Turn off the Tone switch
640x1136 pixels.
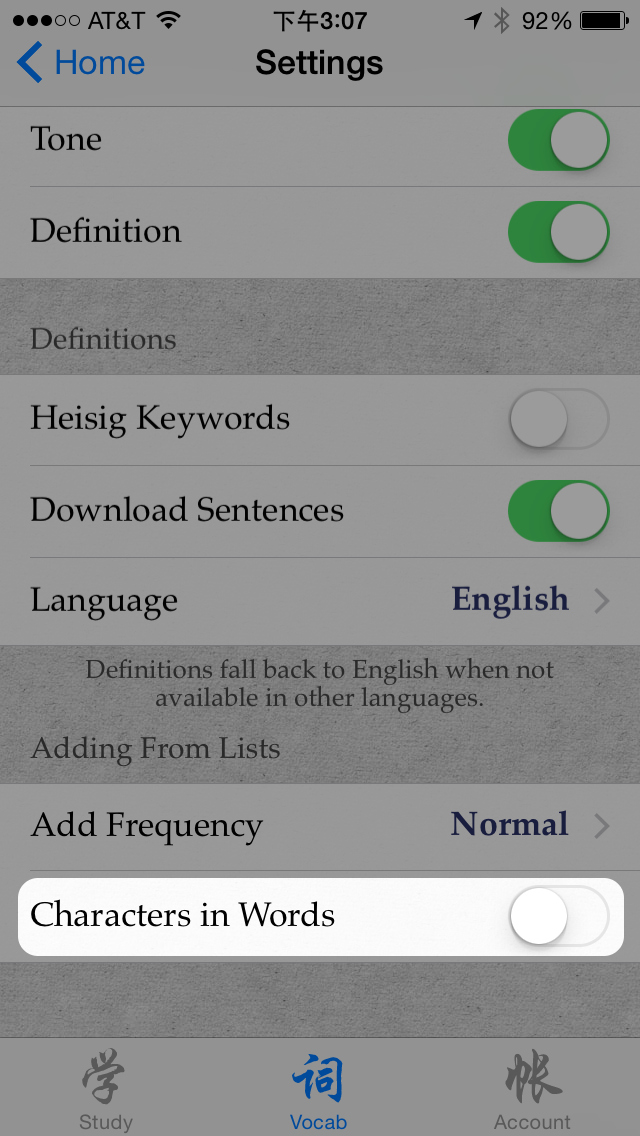pos(558,140)
